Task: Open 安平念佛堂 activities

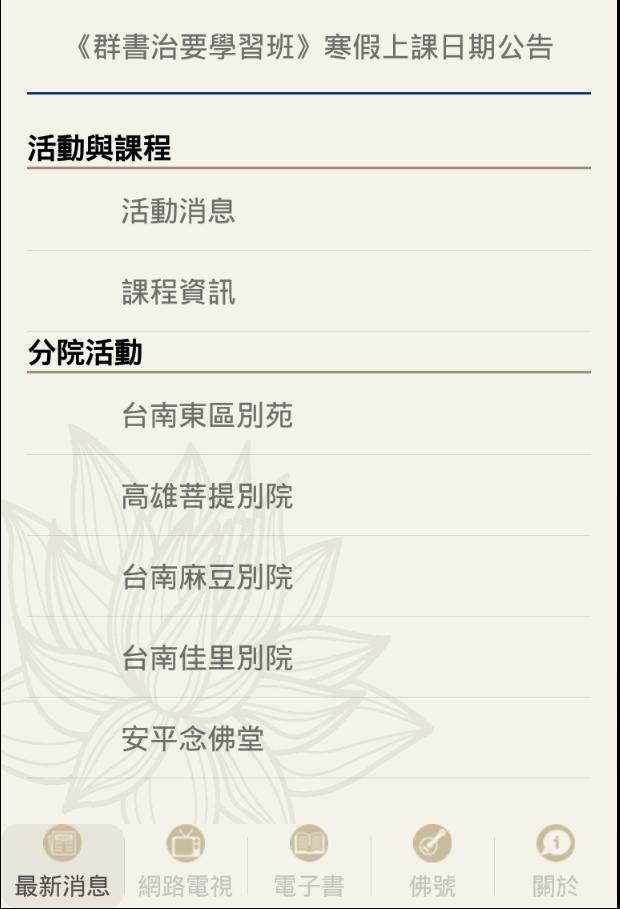Action: click(x=192, y=739)
